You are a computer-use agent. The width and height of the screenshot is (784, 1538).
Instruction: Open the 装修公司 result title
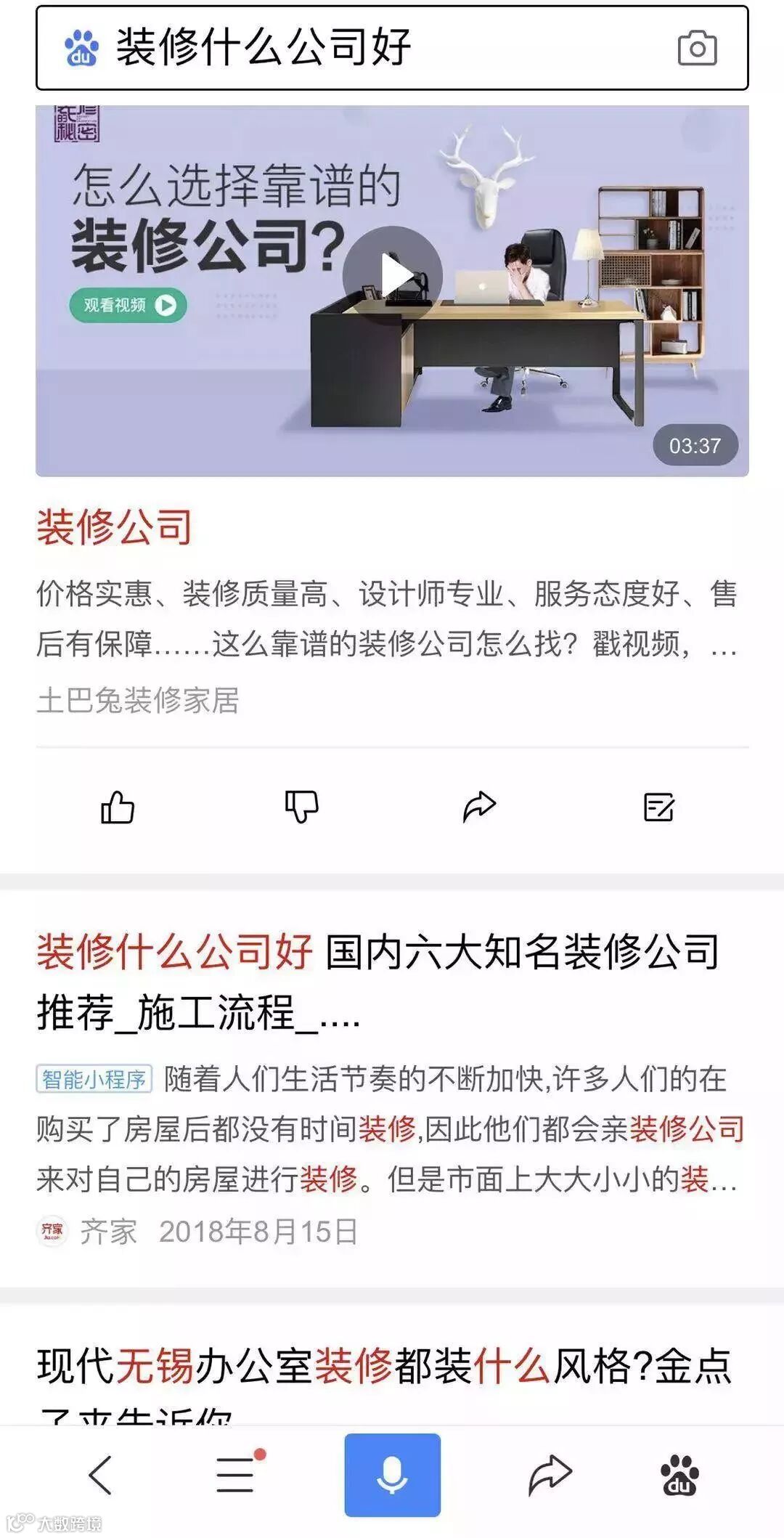pyautogui.click(x=115, y=527)
